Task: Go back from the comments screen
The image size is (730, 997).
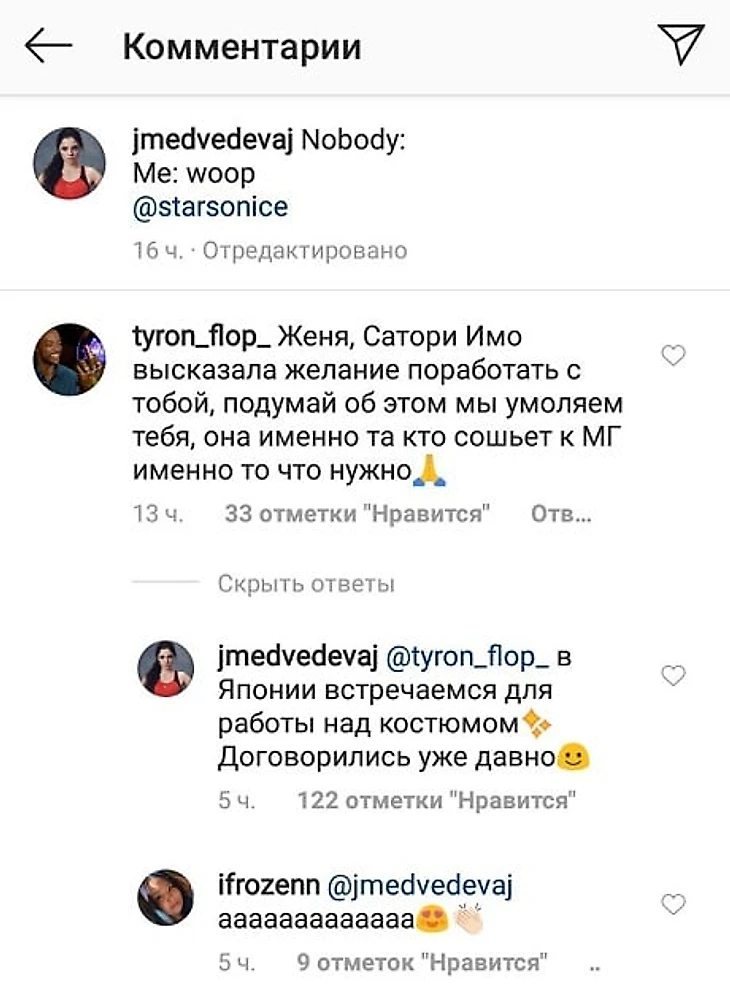Action: click(x=48, y=46)
